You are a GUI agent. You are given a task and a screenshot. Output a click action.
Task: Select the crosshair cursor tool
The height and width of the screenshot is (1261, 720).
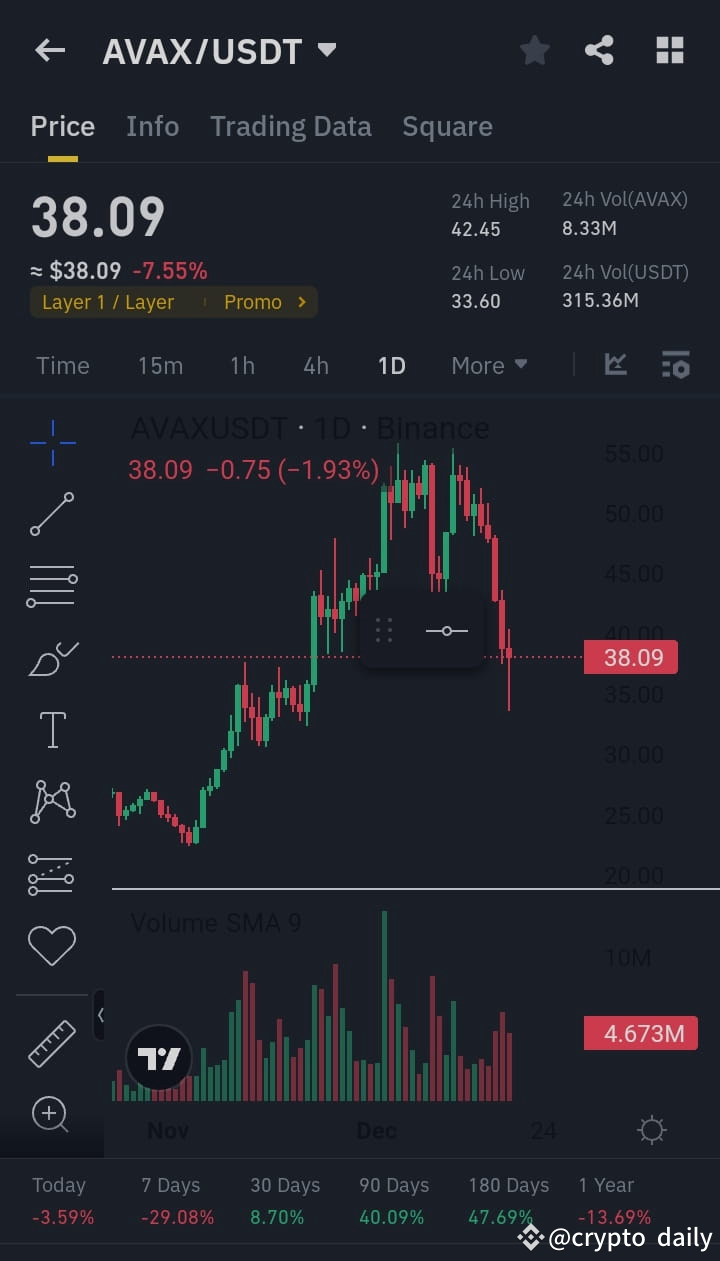click(x=52, y=442)
